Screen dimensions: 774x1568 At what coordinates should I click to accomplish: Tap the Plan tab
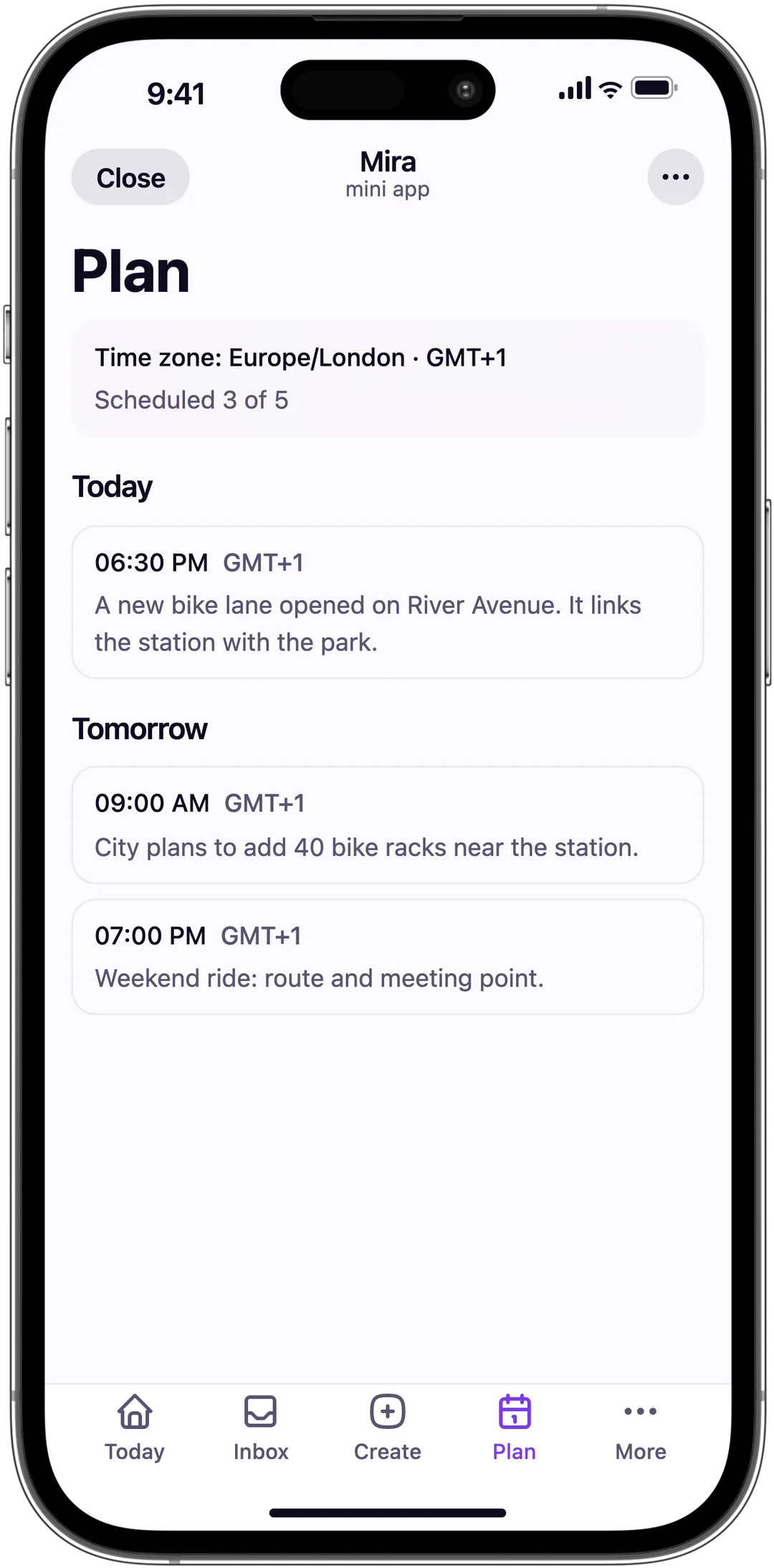[515, 1428]
